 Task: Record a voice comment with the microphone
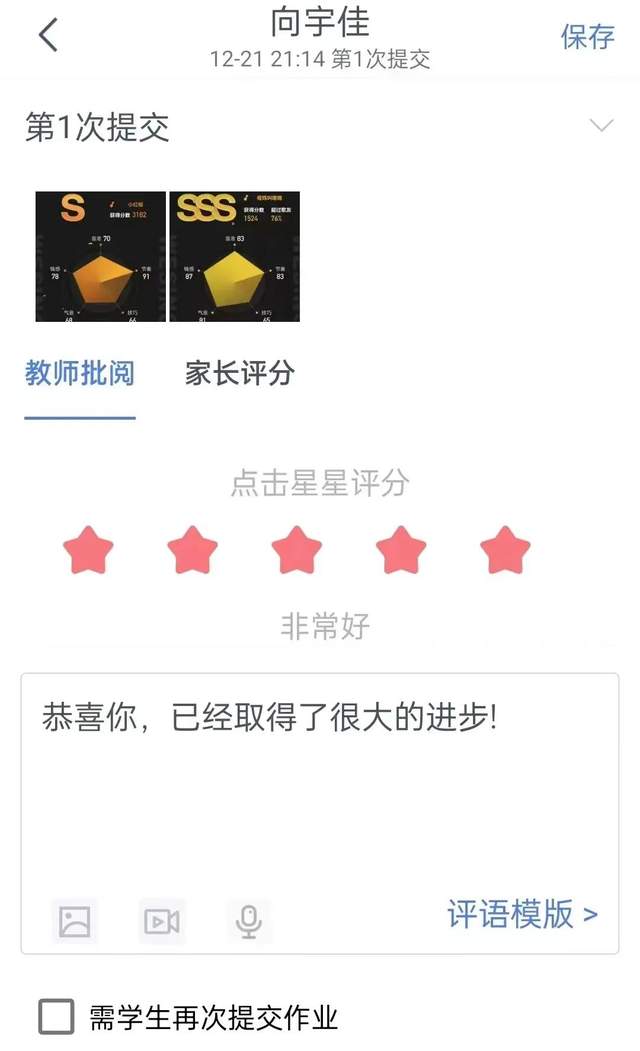pos(248,920)
